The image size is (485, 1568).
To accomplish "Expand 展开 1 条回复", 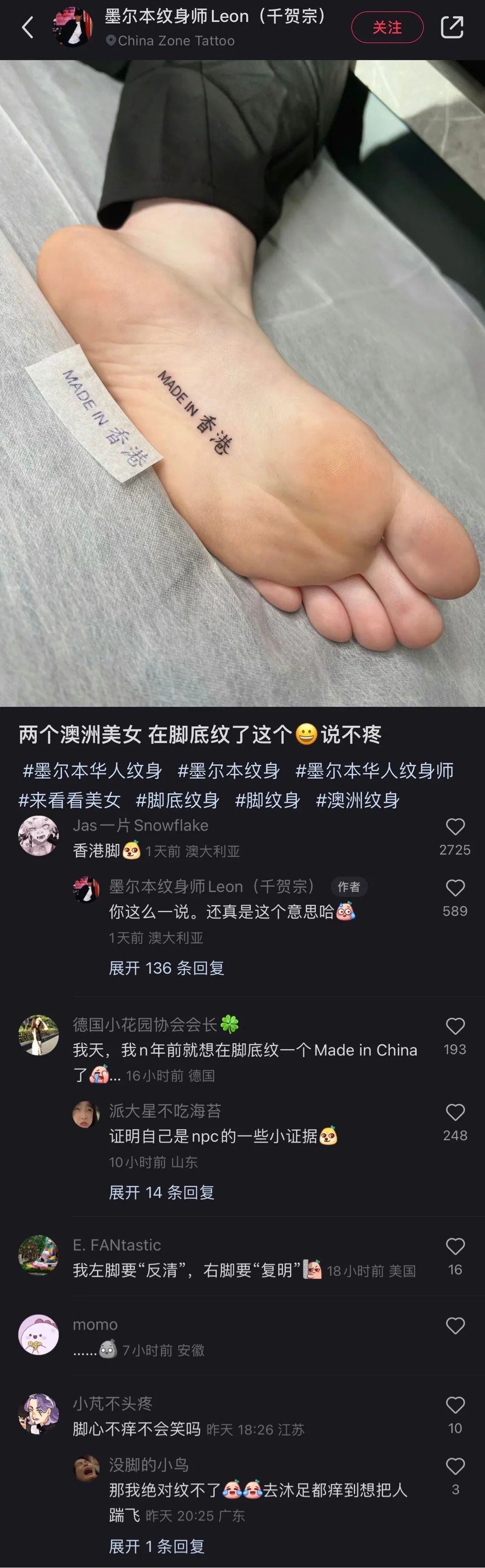I will click(156, 1546).
